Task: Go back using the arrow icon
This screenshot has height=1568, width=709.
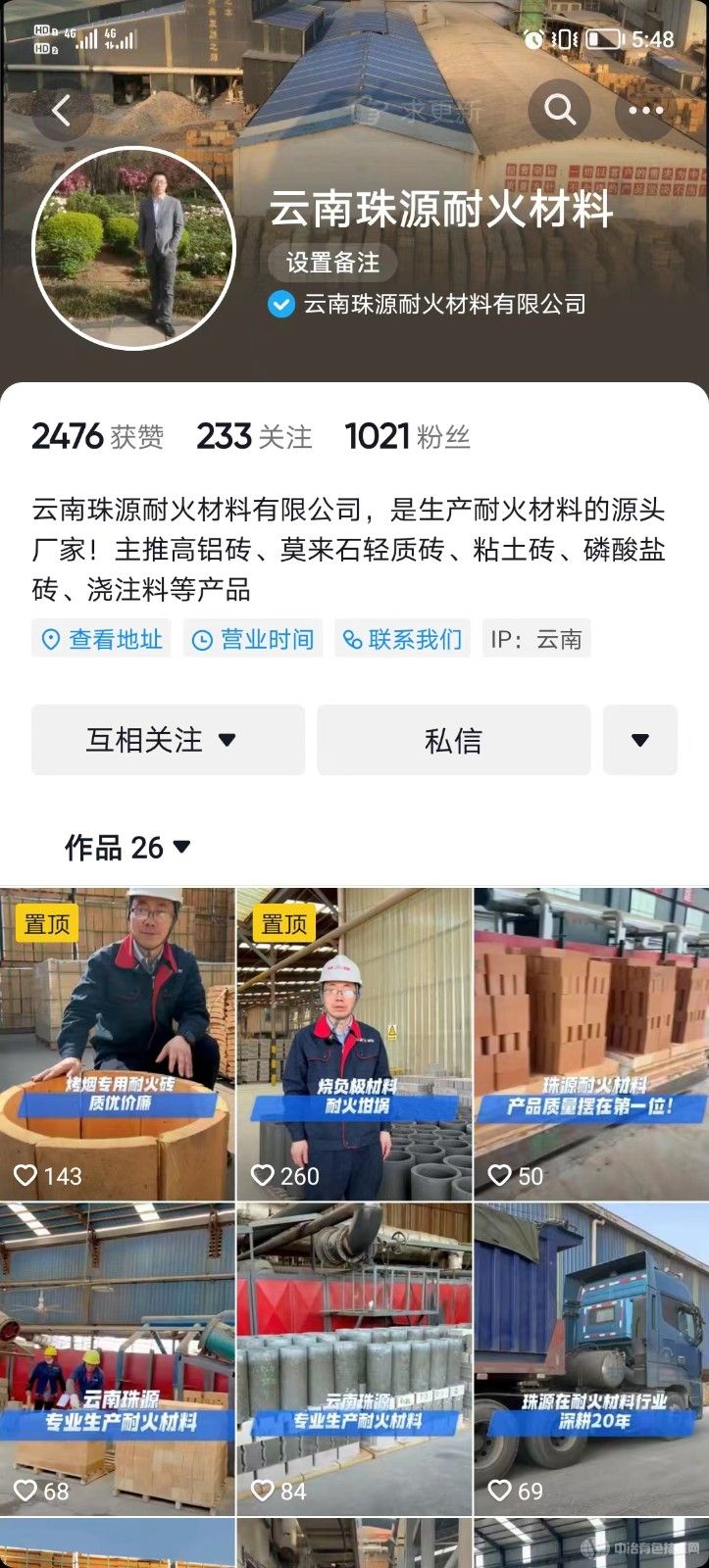Action: (61, 112)
